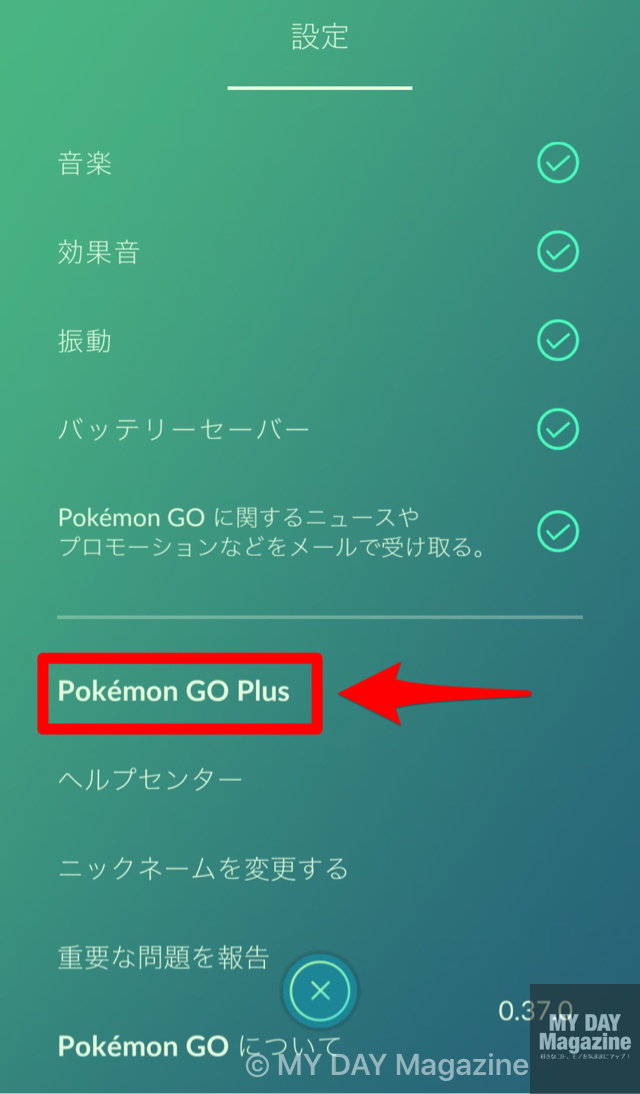The height and width of the screenshot is (1094, 640).
Task: Disable バッテリーセーバー battery saver
Action: tap(558, 429)
